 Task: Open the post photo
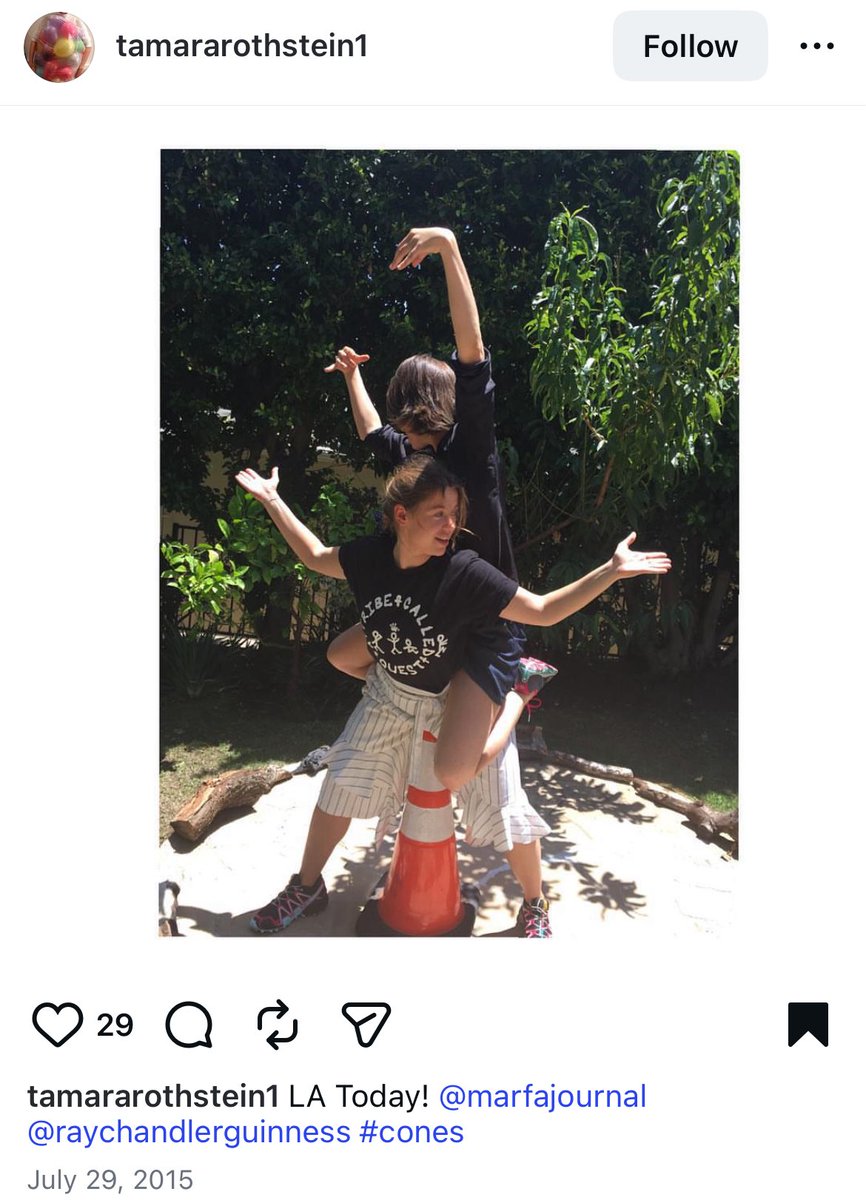coord(449,543)
